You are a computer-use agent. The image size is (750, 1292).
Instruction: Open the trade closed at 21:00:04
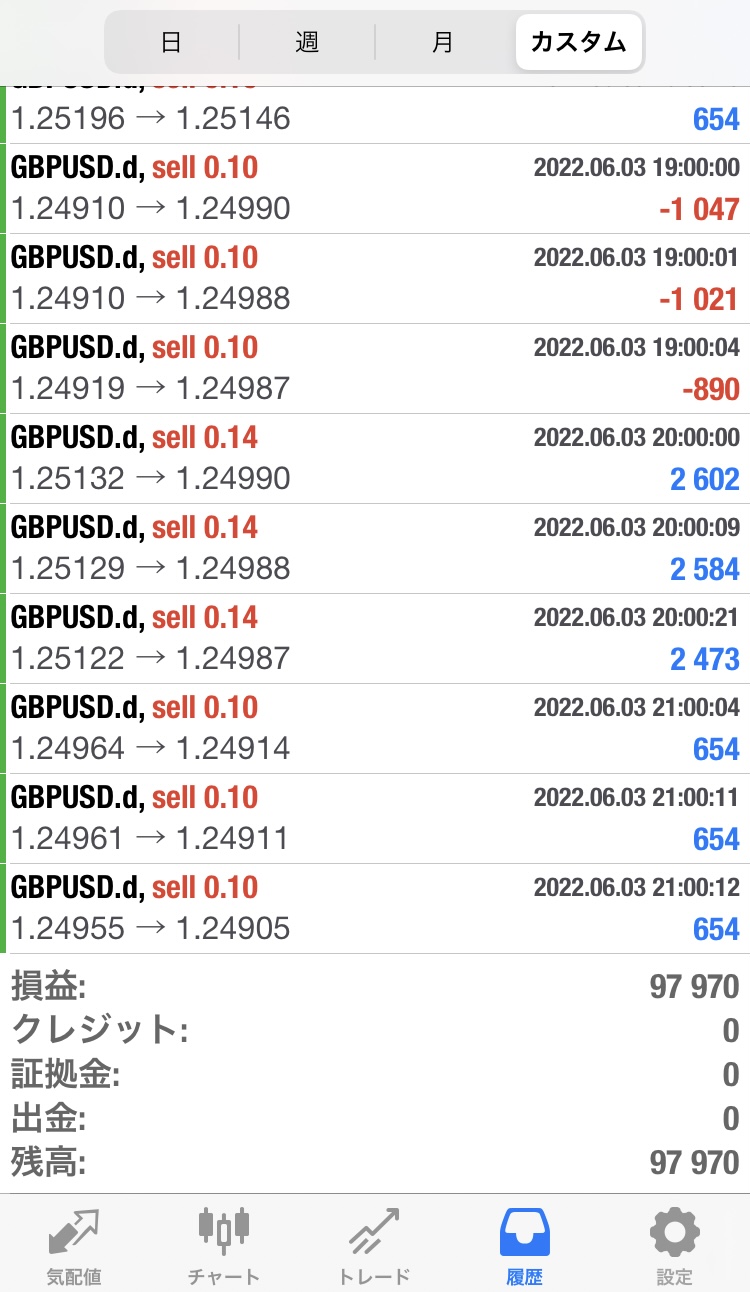(375, 729)
